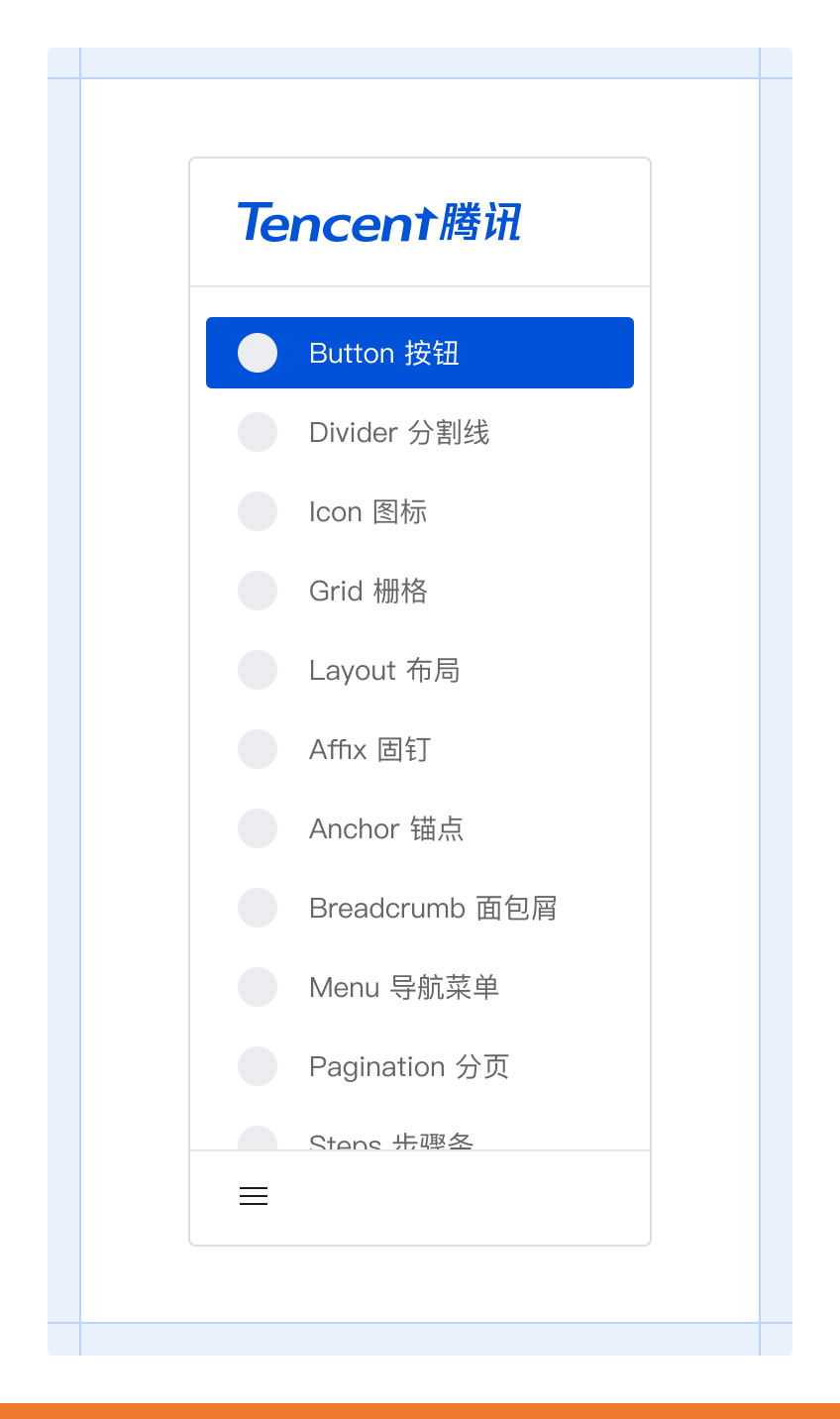Click the highlighted Button 按钮 item
This screenshot has width=840, height=1419.
383,353
